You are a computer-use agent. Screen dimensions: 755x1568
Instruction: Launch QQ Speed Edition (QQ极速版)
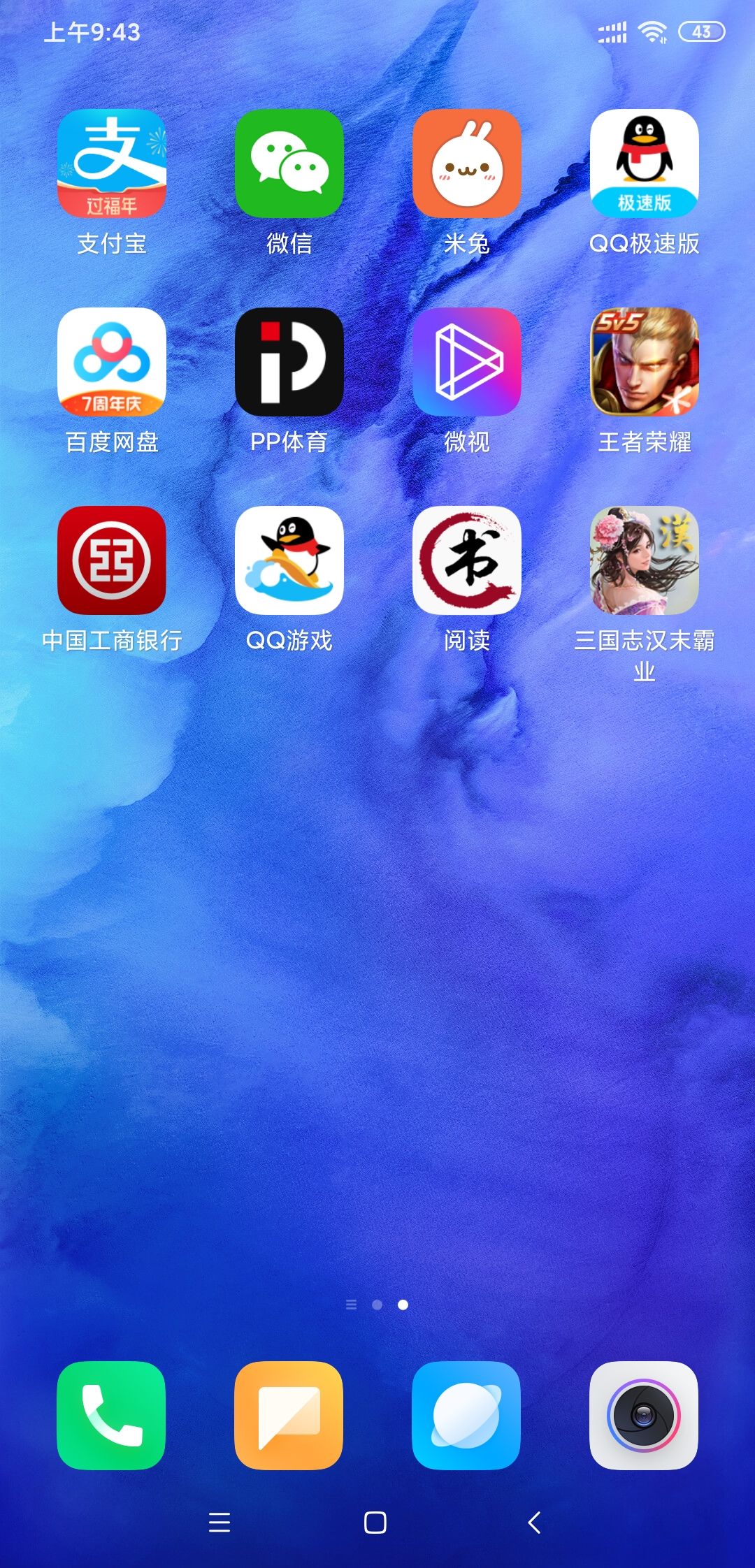point(645,164)
